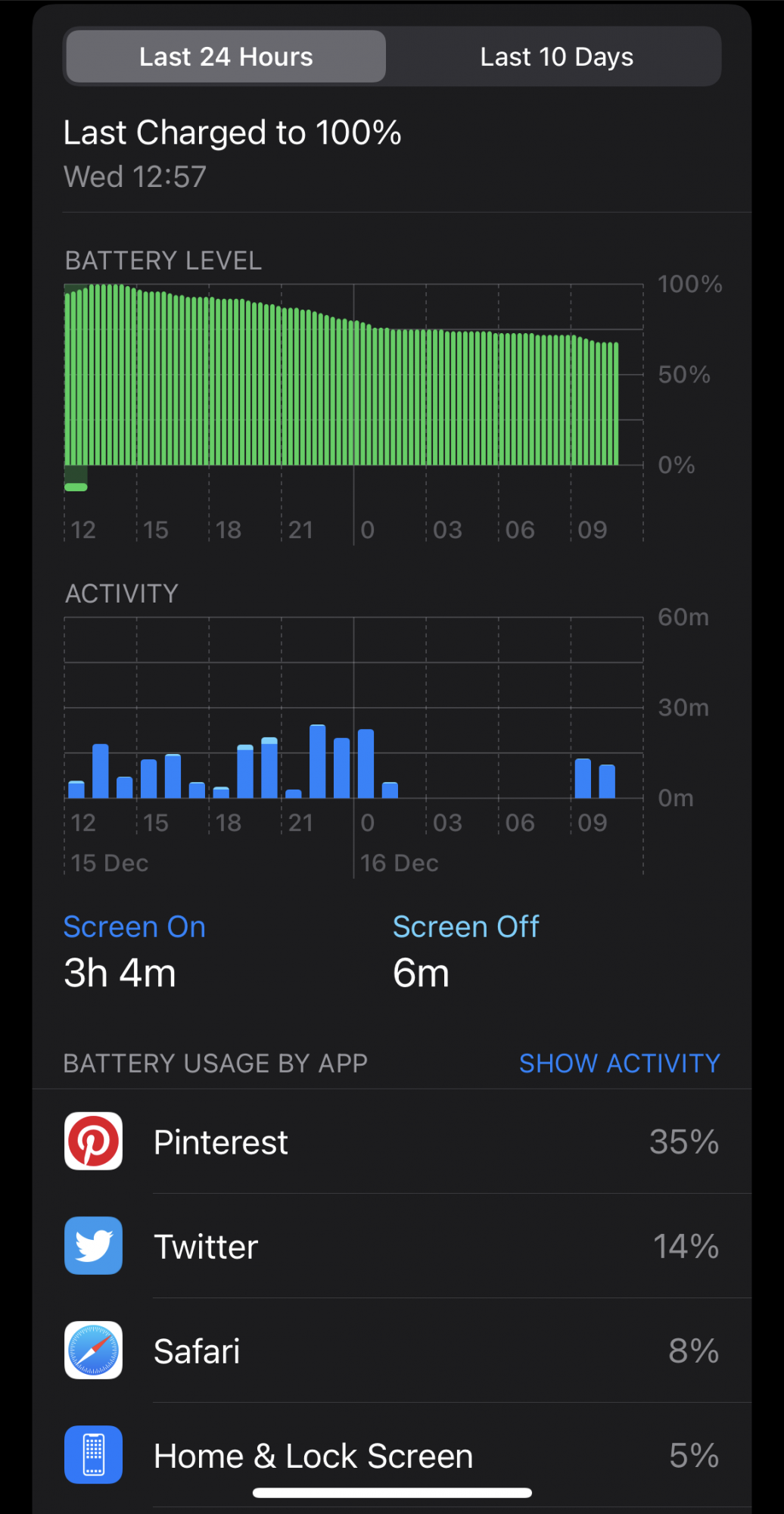Select the Last 24 Hours segment
784x1514 pixels.
[226, 57]
